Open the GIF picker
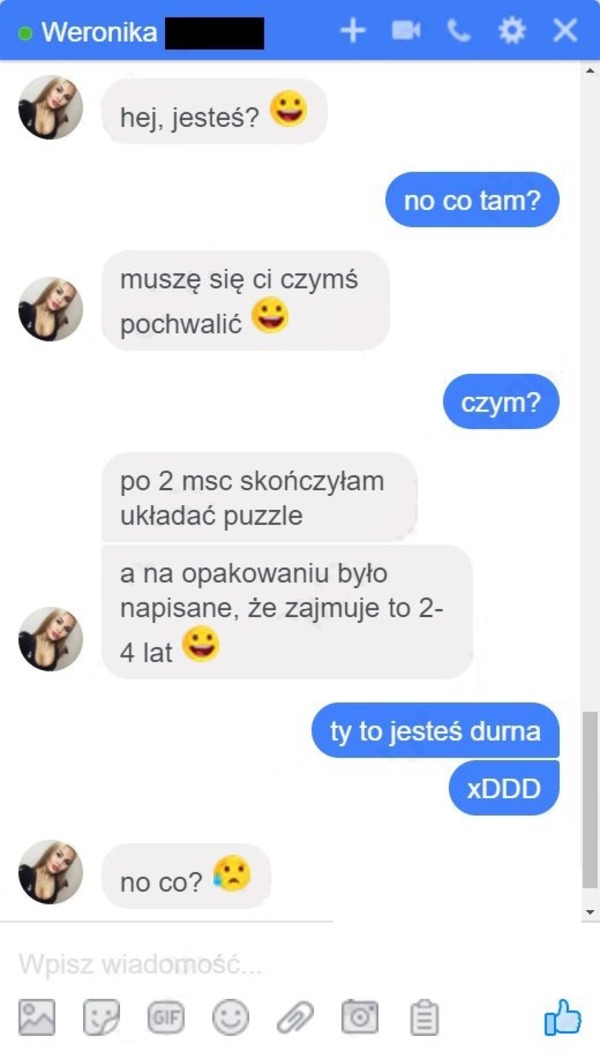The image size is (600, 1052). tap(165, 1017)
